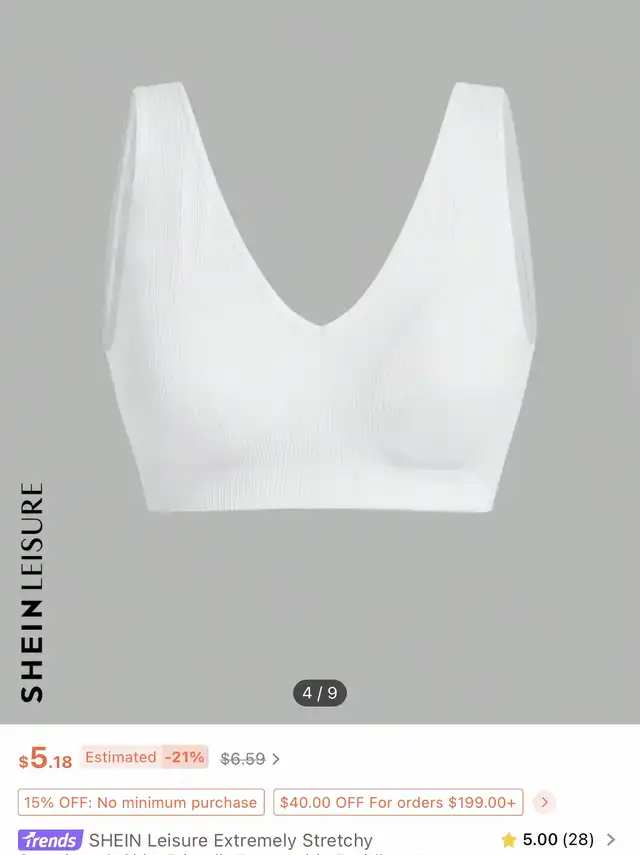
Task: Open the product photo in full view
Action: [x=320, y=330]
